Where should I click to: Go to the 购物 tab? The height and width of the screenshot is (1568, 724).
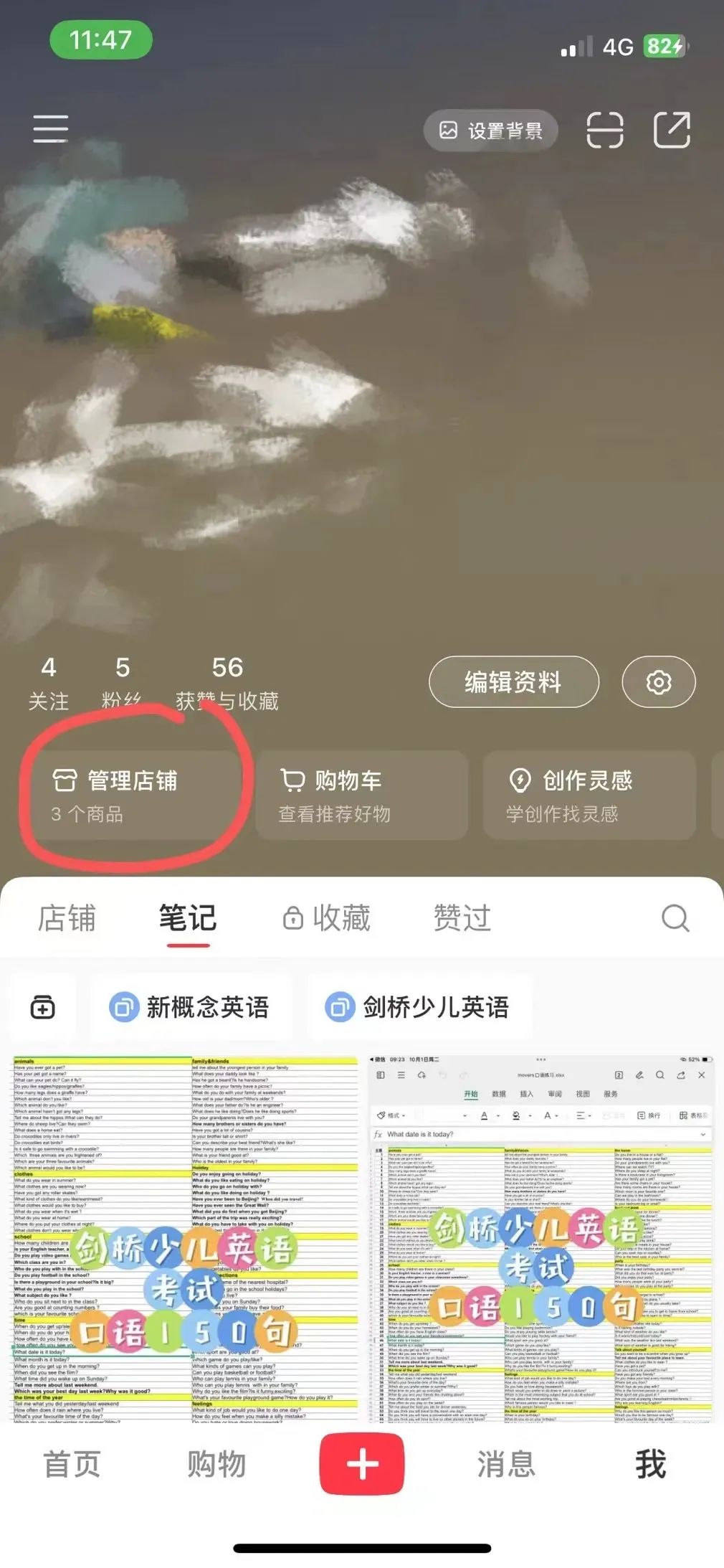tap(216, 1464)
